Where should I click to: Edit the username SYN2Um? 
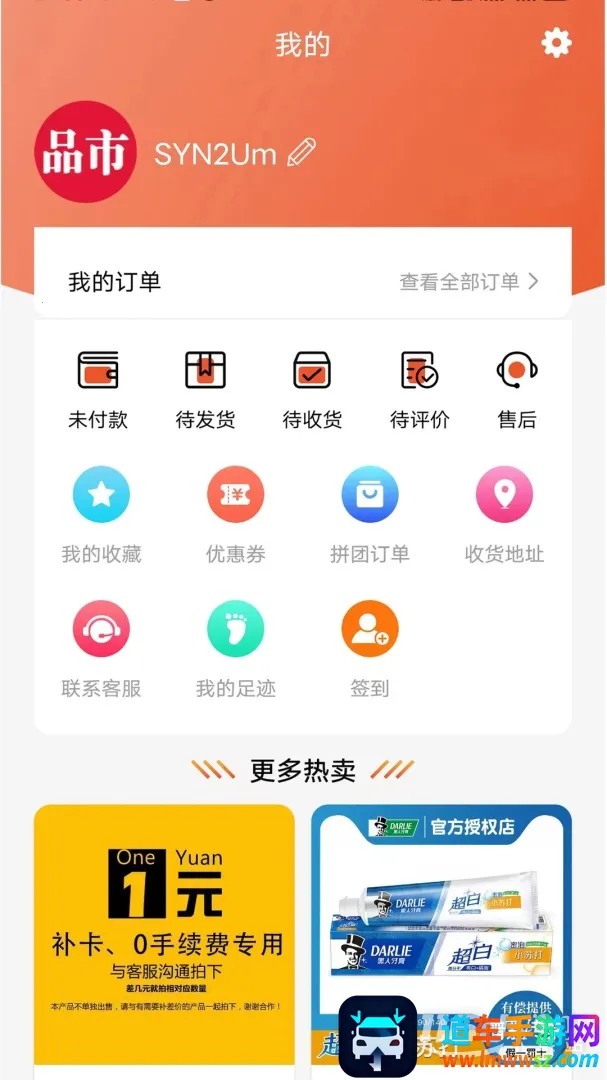click(x=301, y=152)
